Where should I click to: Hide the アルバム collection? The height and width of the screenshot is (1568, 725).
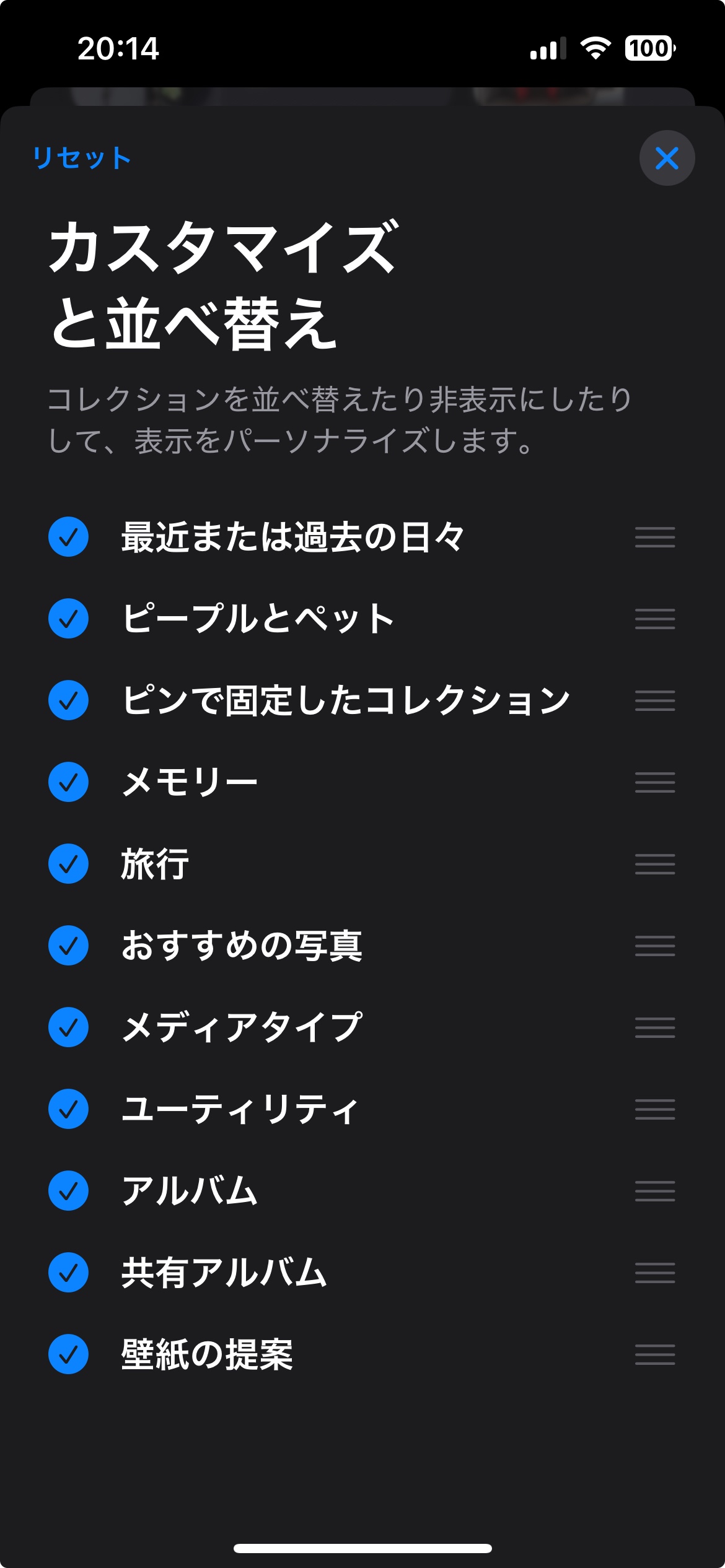68,1191
